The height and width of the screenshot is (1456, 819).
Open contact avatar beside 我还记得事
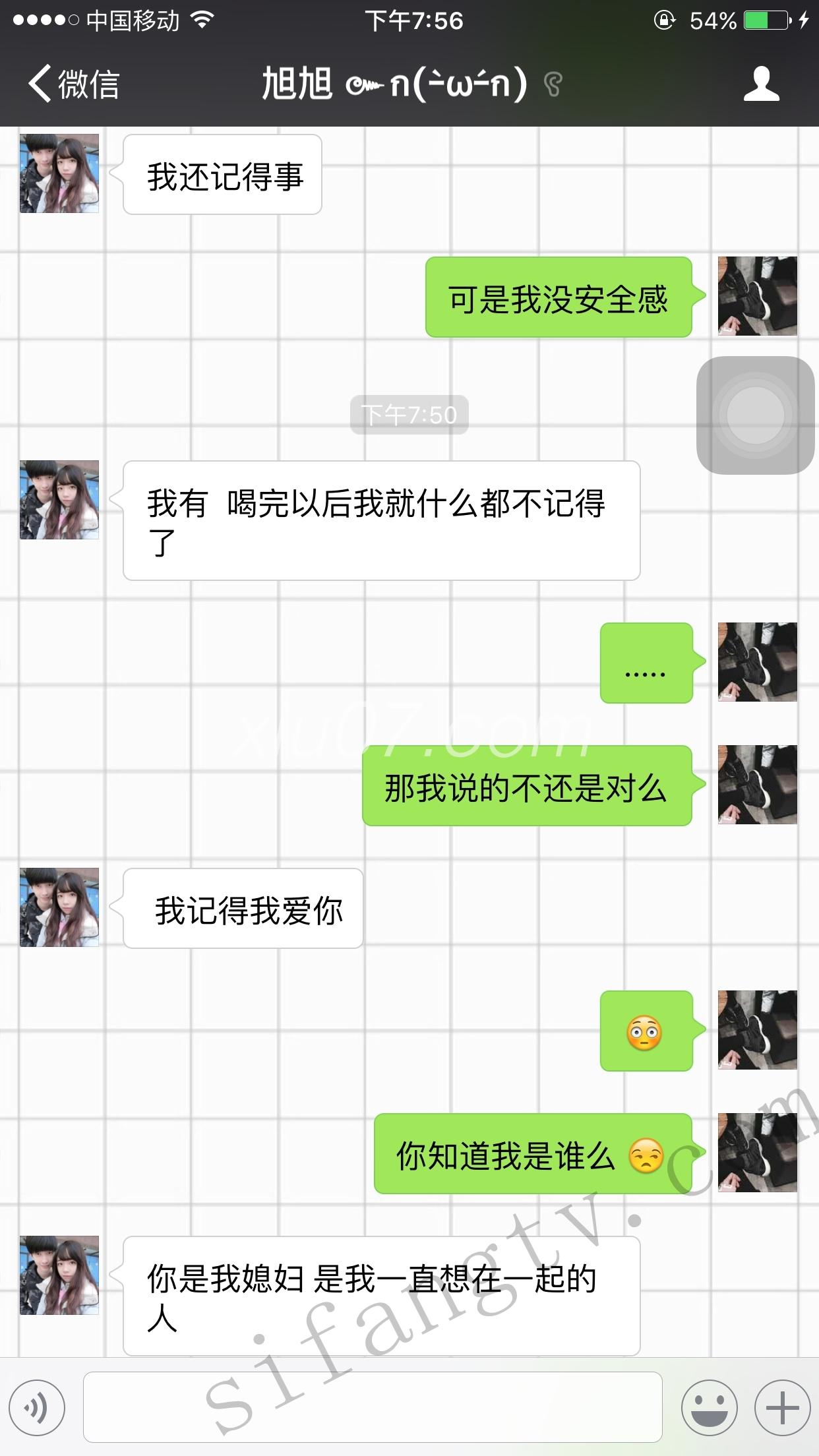click(x=59, y=173)
